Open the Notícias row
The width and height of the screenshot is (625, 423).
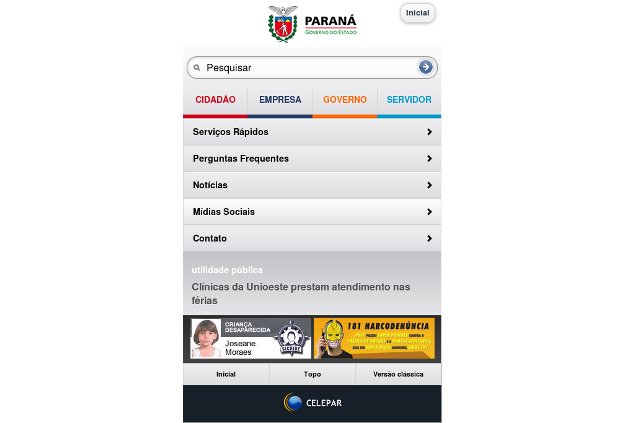(x=312, y=185)
